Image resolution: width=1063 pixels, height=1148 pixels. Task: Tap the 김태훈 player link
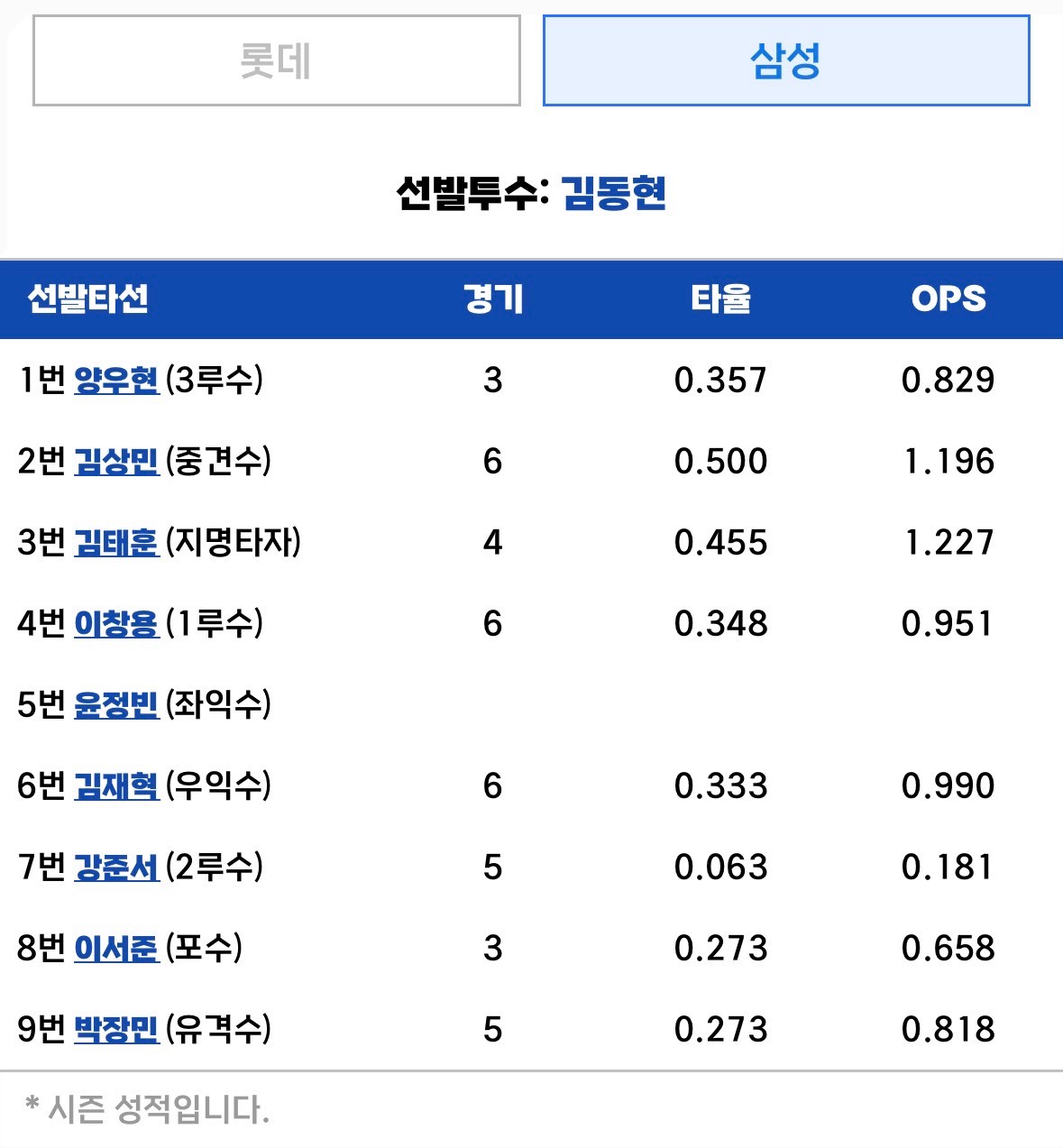point(116,543)
